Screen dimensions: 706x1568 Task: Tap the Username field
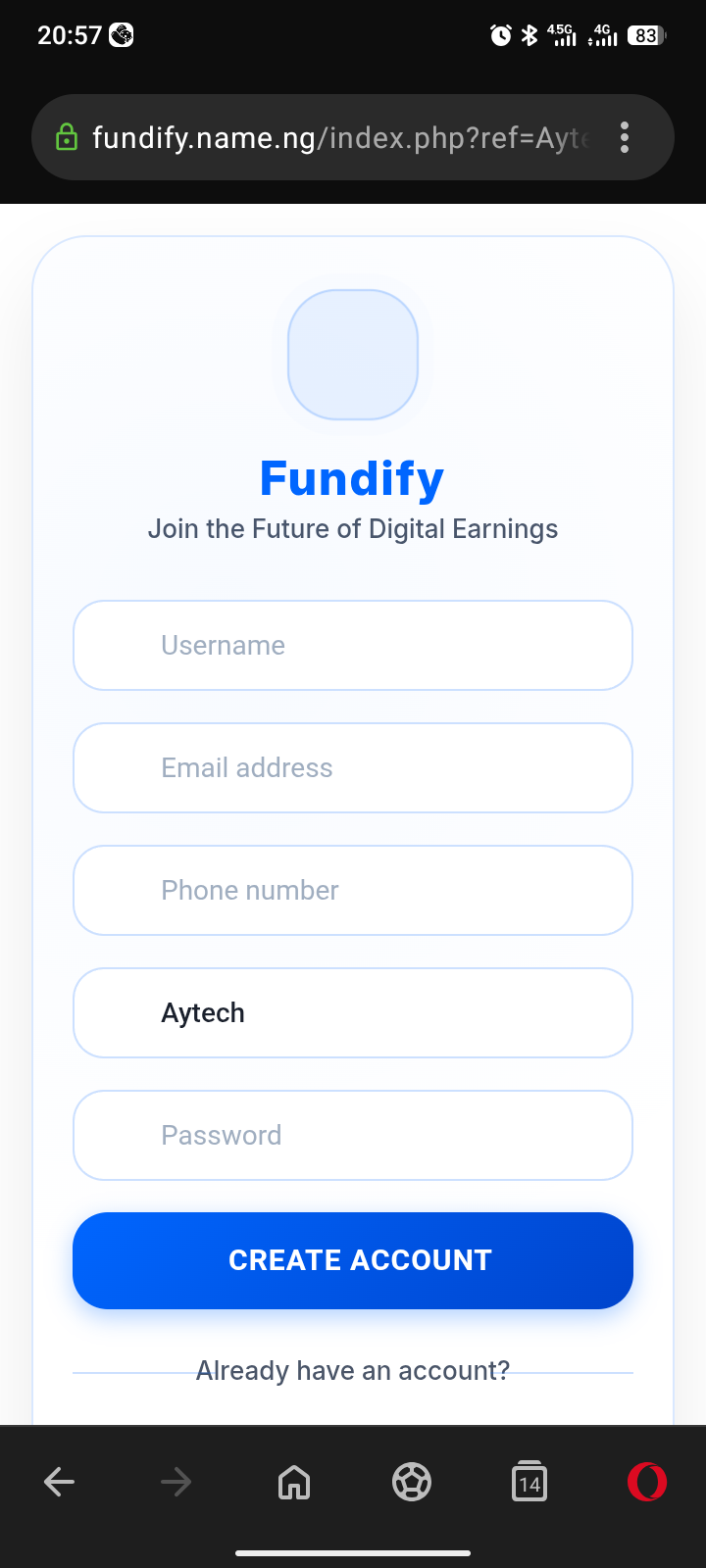[353, 646]
